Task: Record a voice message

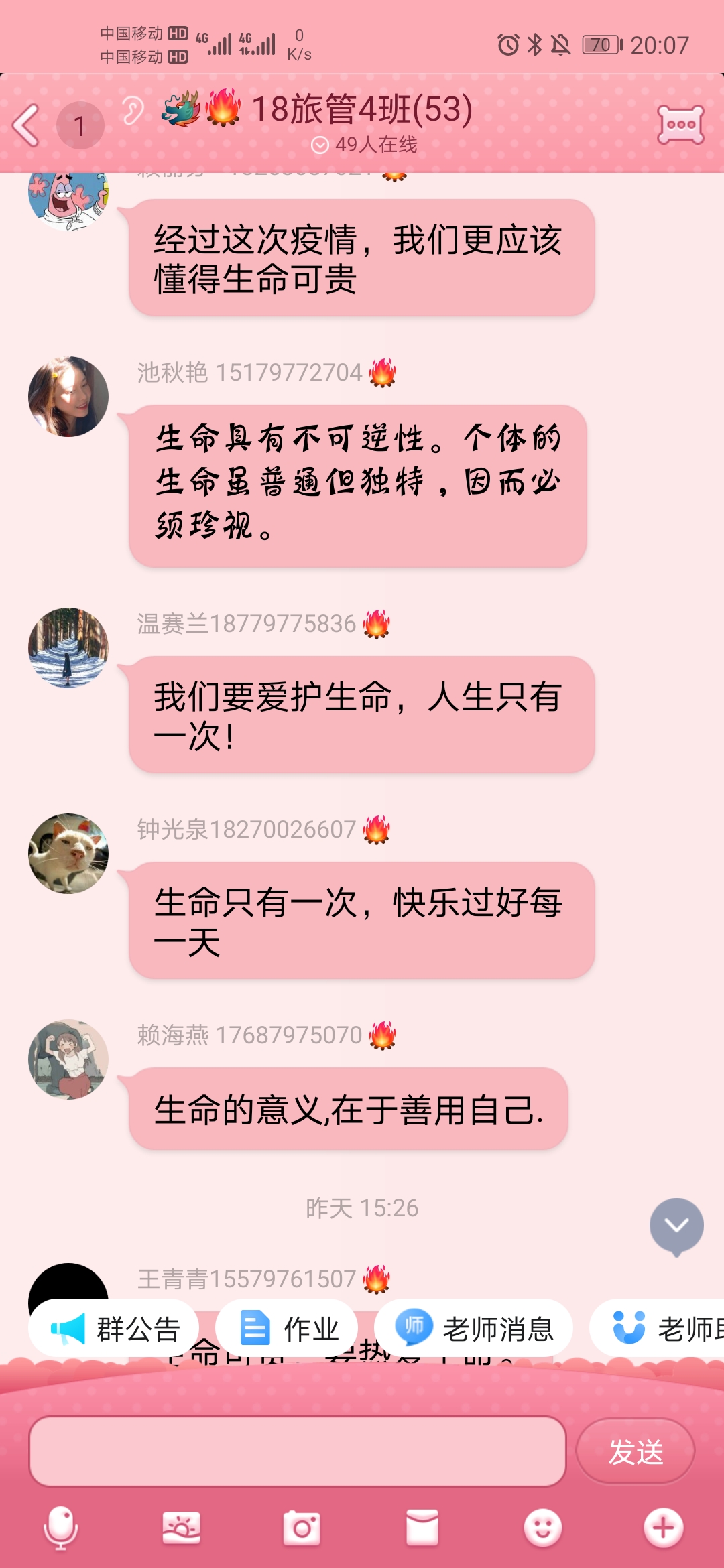Action: [60, 1528]
